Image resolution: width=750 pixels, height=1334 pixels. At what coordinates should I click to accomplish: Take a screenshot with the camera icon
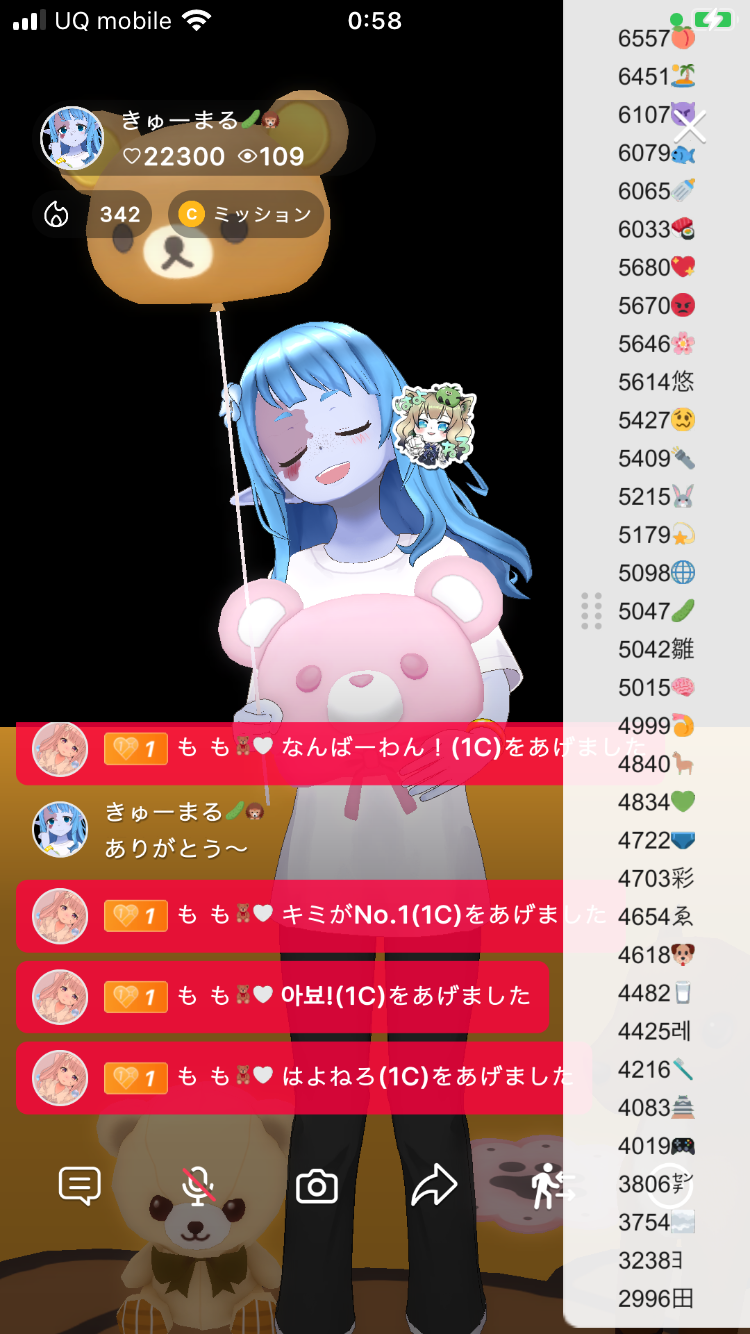tap(317, 1187)
